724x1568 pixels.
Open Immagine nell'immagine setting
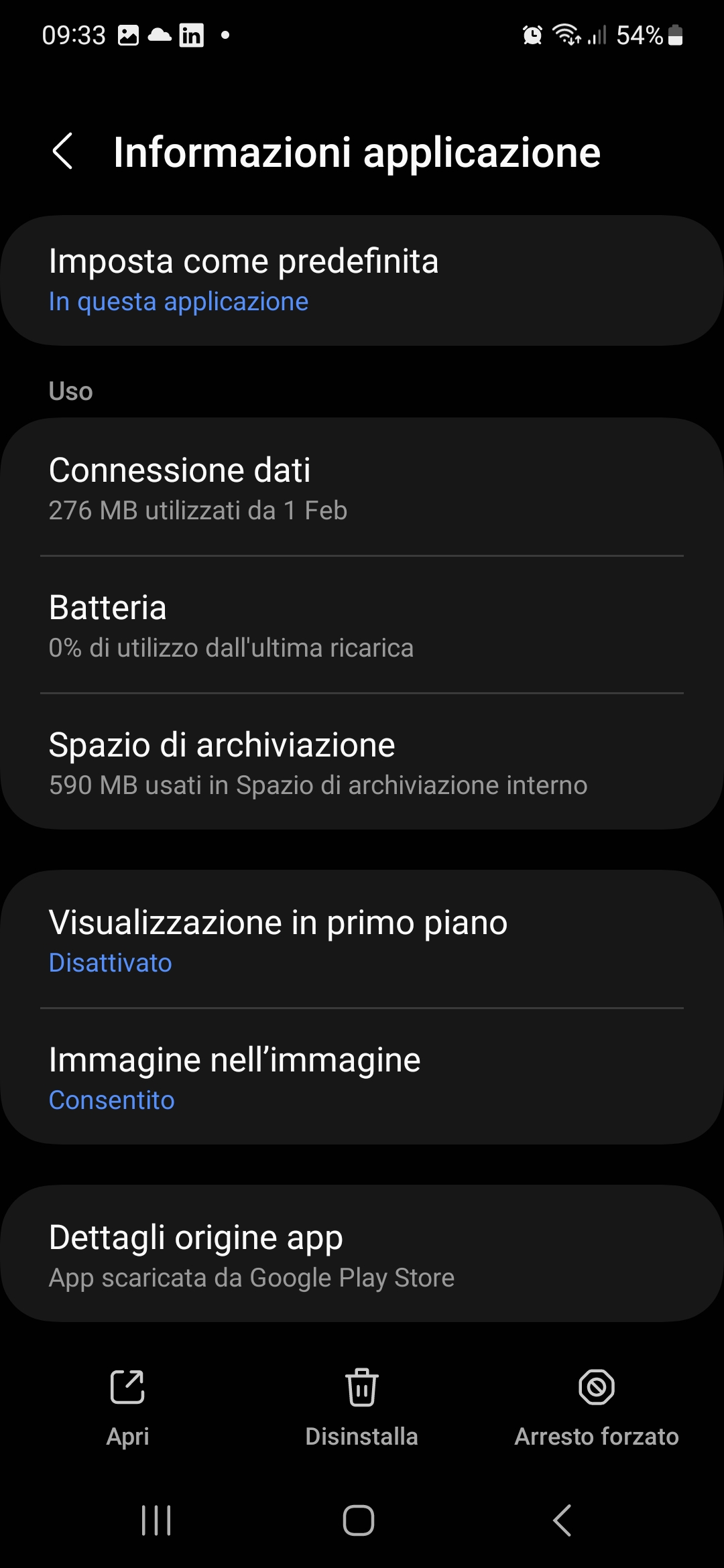362,1077
